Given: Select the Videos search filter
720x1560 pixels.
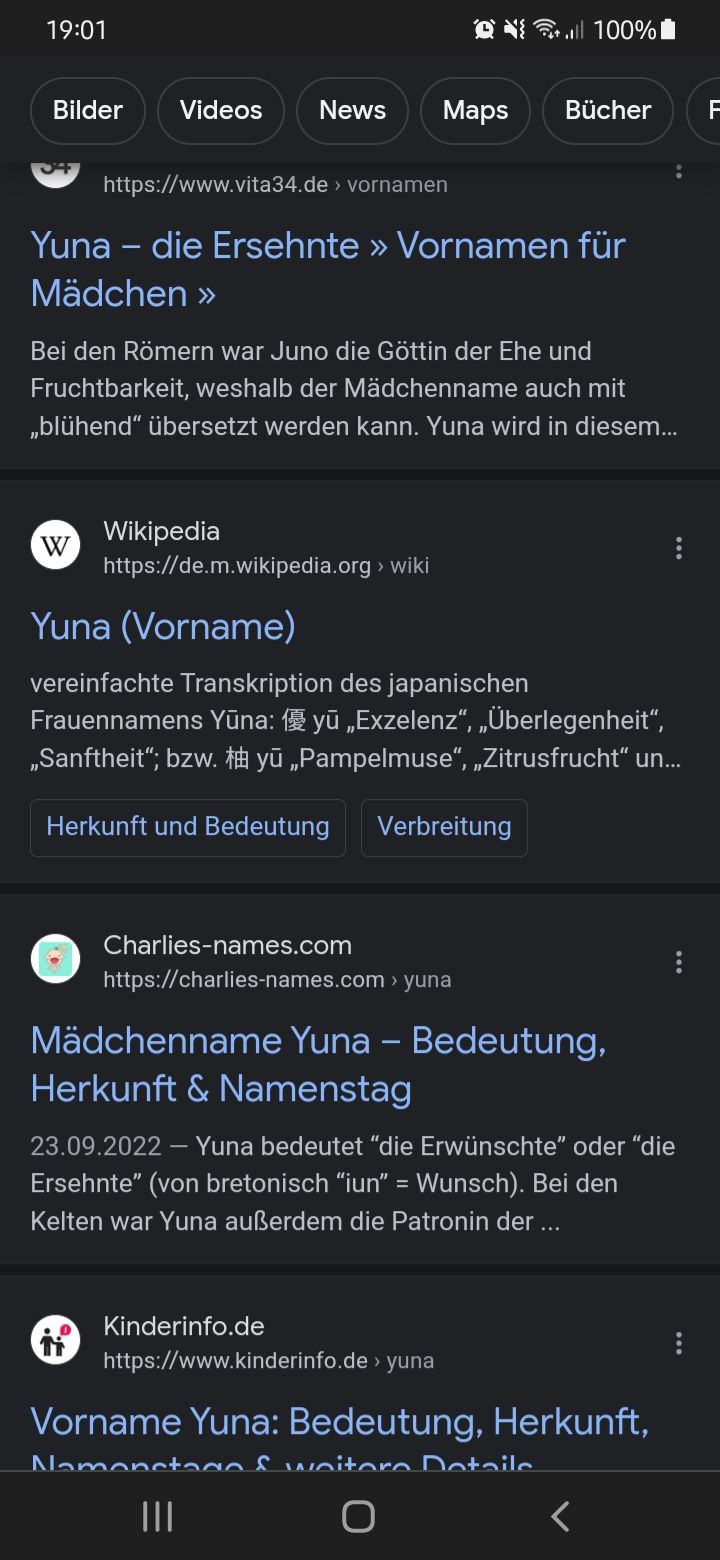Looking at the screenshot, I should (221, 110).
